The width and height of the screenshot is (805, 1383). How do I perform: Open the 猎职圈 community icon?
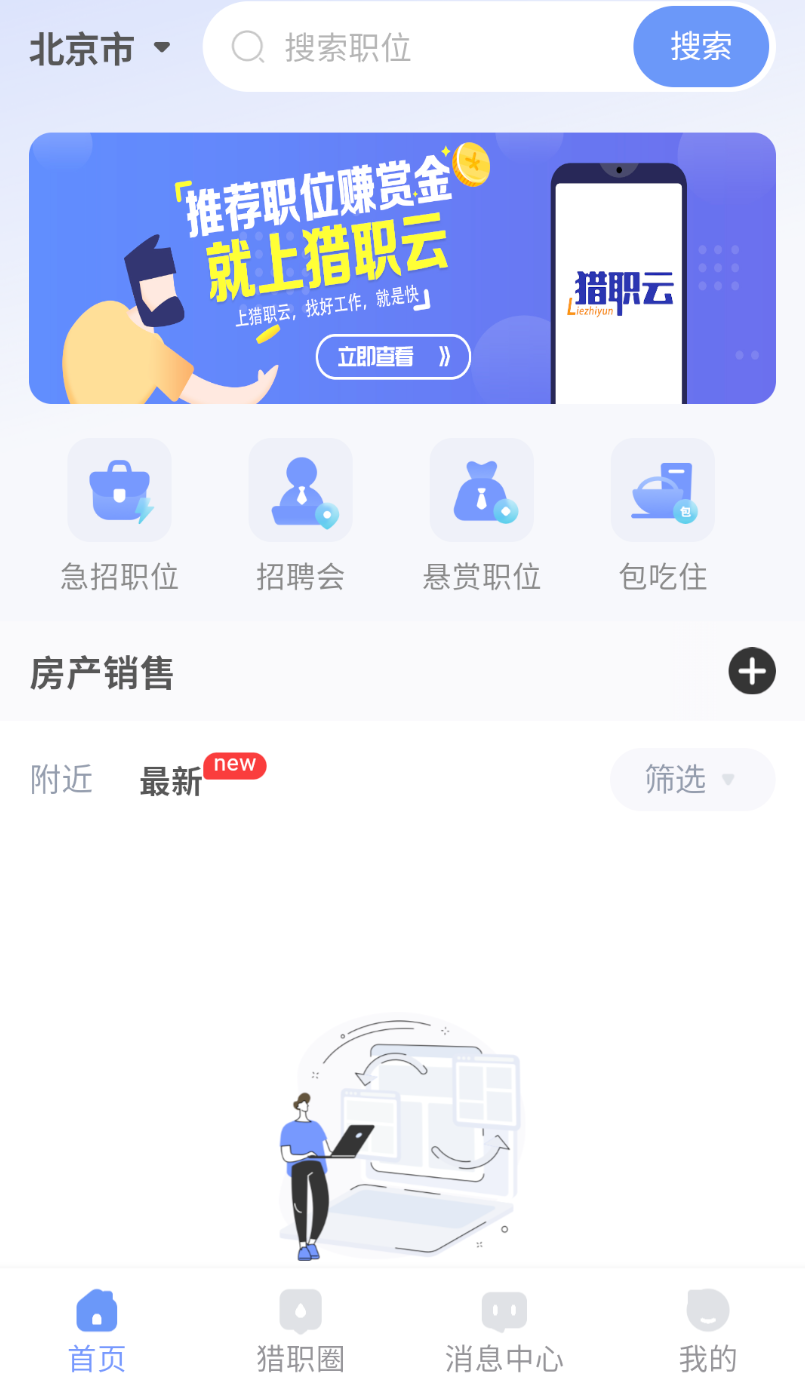point(300,1310)
